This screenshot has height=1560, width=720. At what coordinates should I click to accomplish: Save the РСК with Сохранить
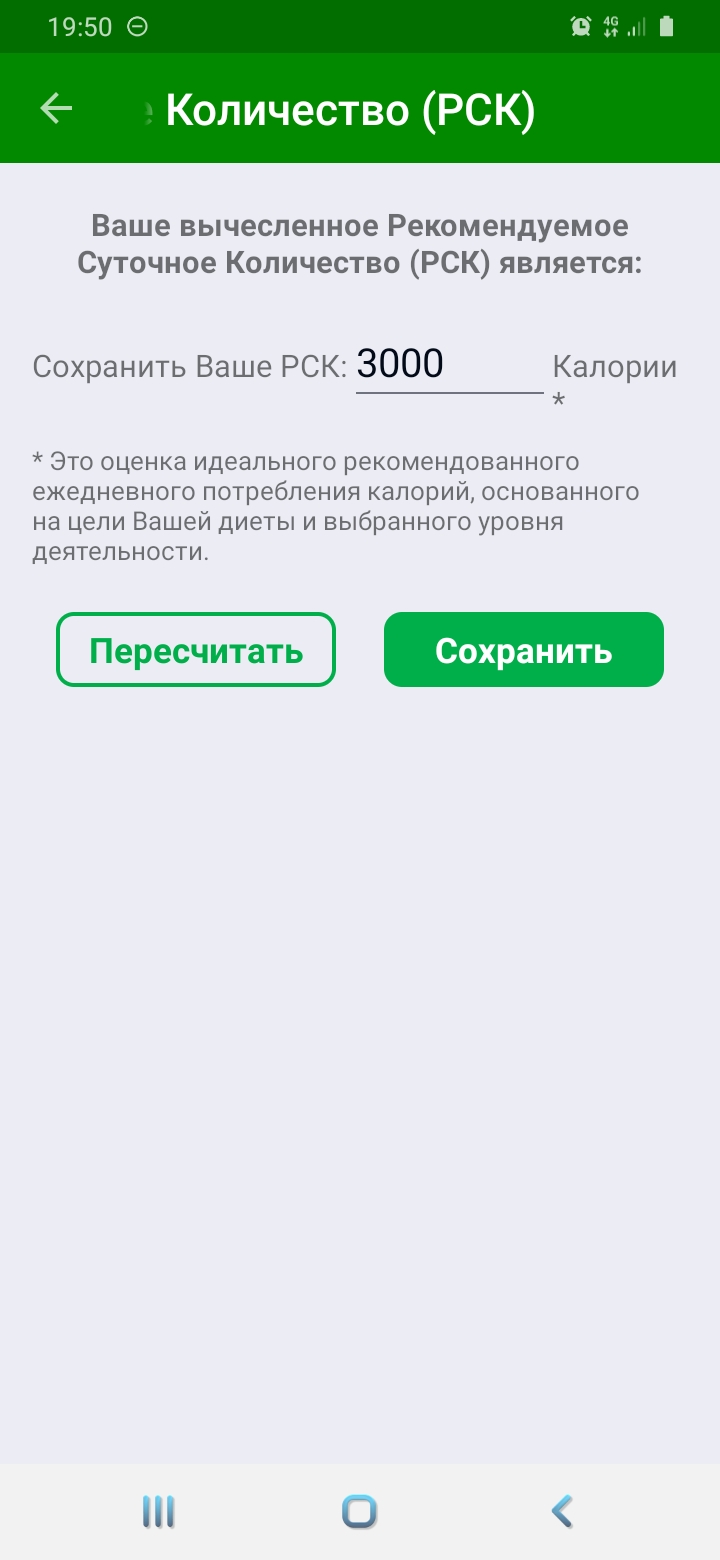(x=523, y=650)
